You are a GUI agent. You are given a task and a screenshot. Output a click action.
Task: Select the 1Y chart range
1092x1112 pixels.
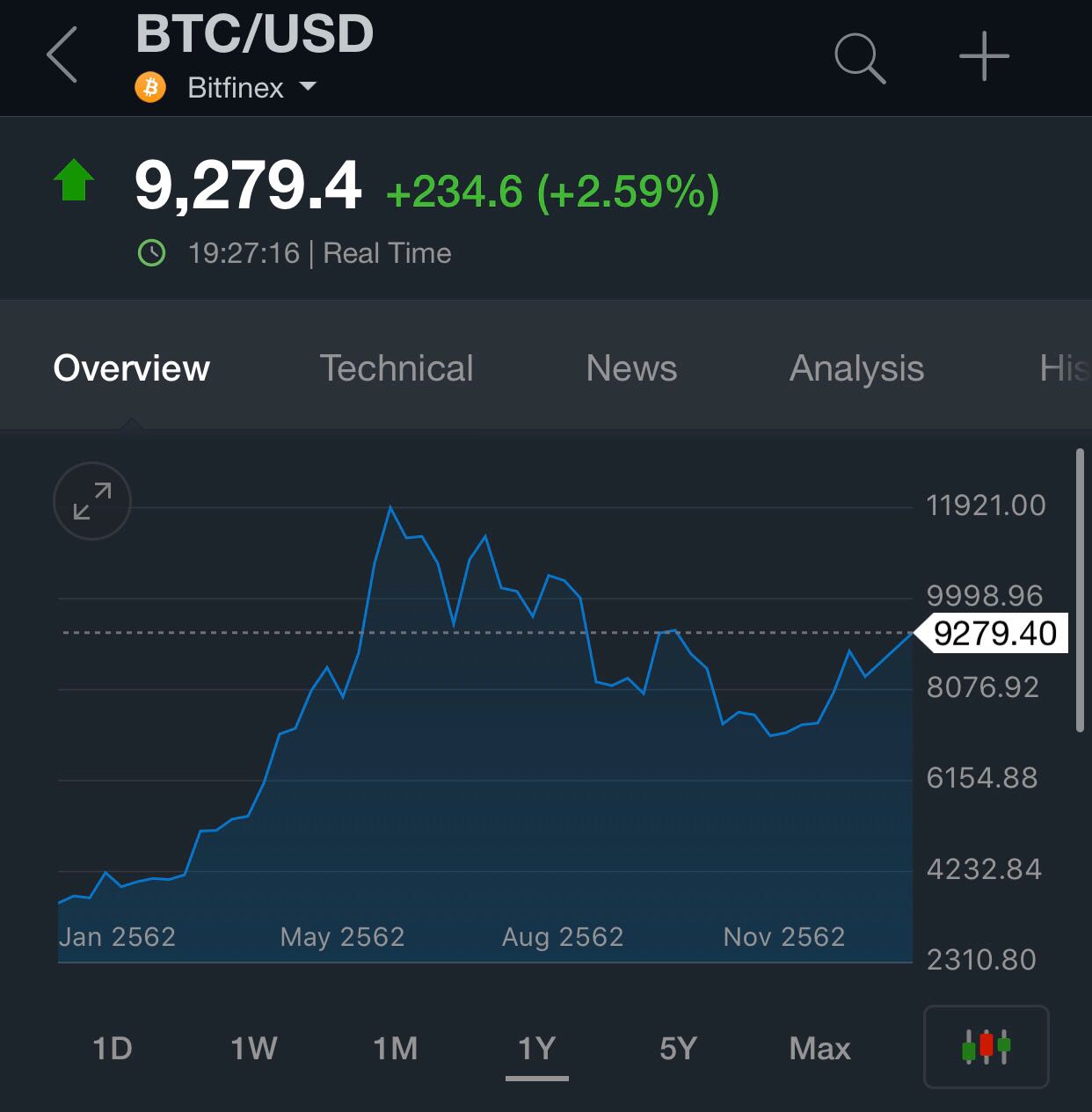pyautogui.click(x=536, y=1048)
